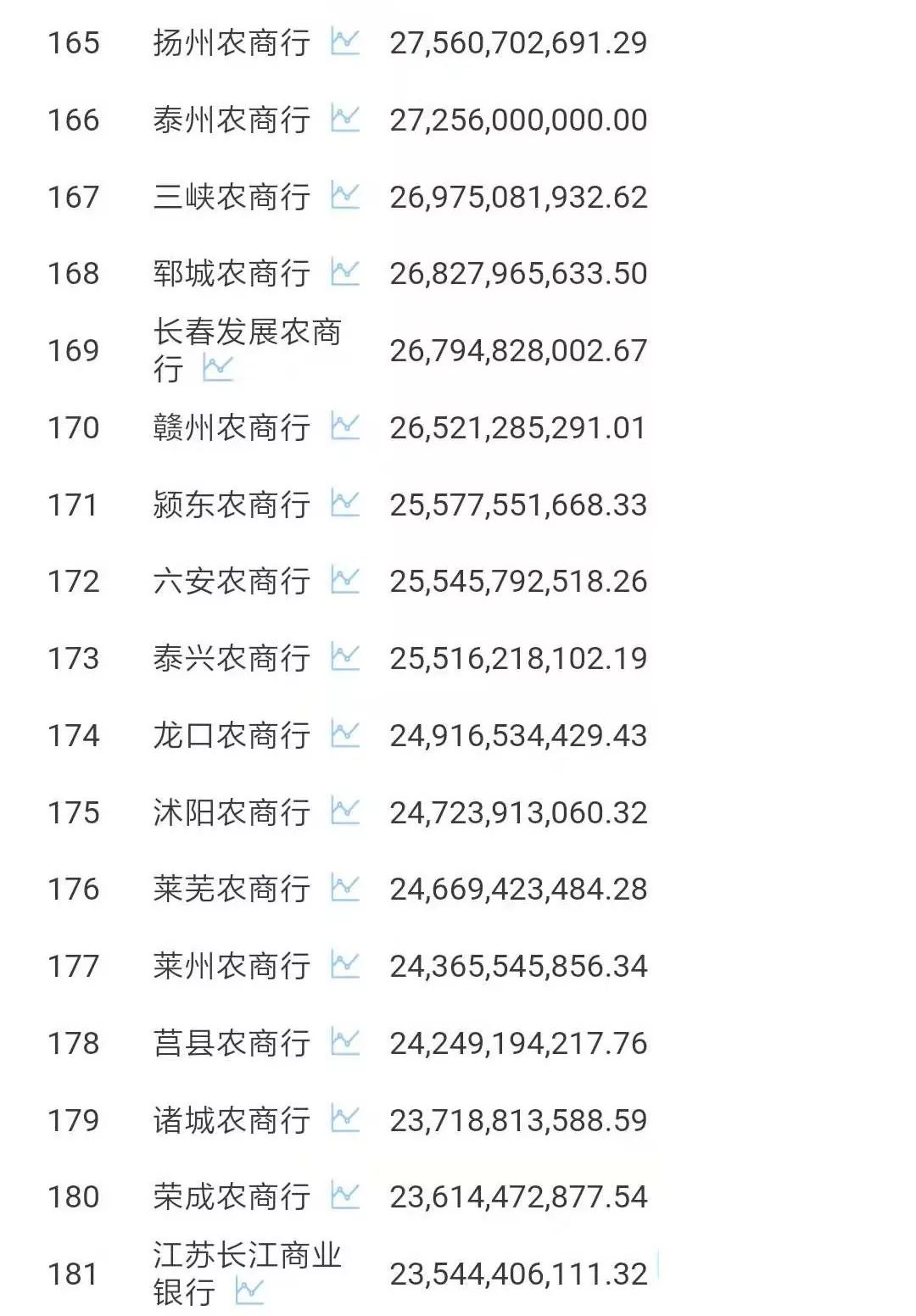
Task: Show the 莱州农商行 trend chart
Action: coord(345,965)
